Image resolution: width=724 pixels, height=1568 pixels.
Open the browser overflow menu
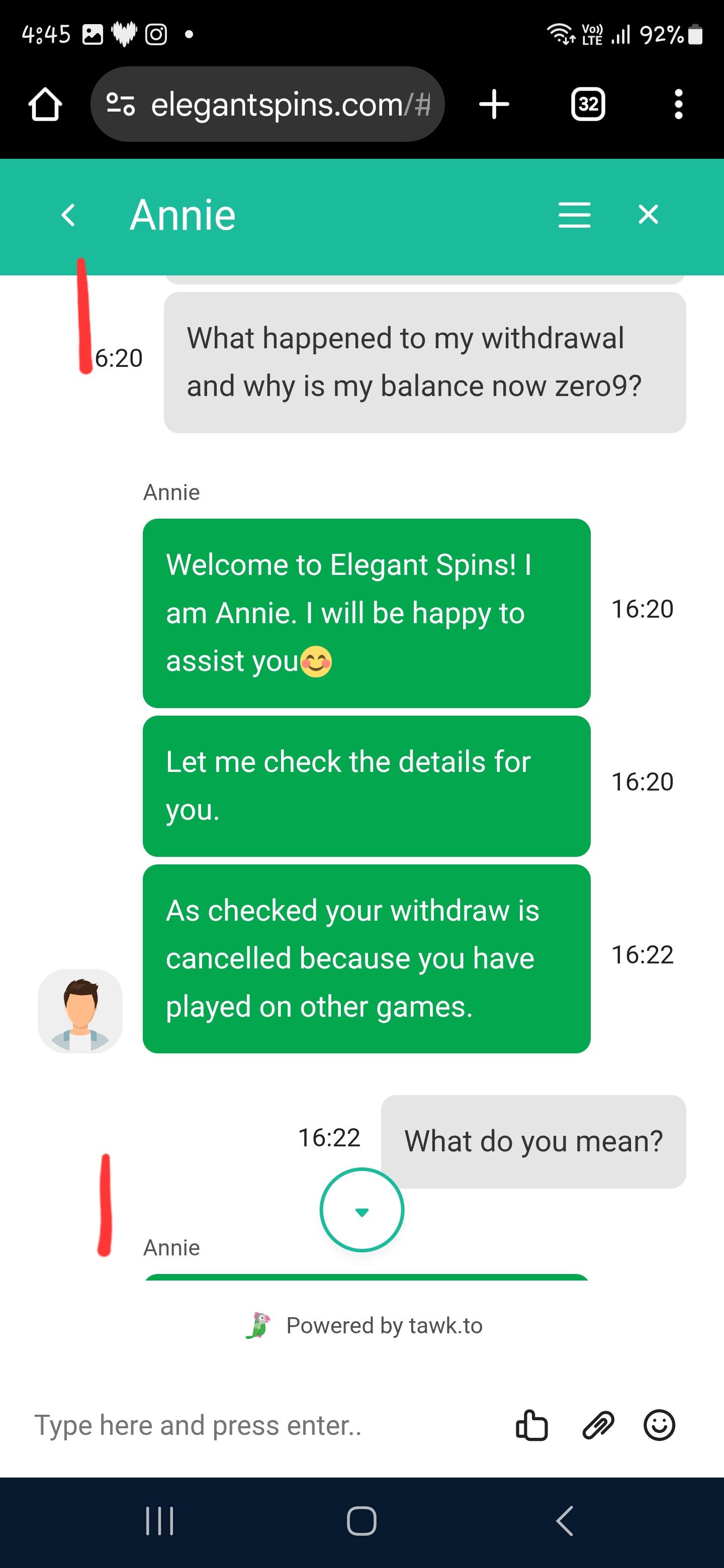click(678, 105)
